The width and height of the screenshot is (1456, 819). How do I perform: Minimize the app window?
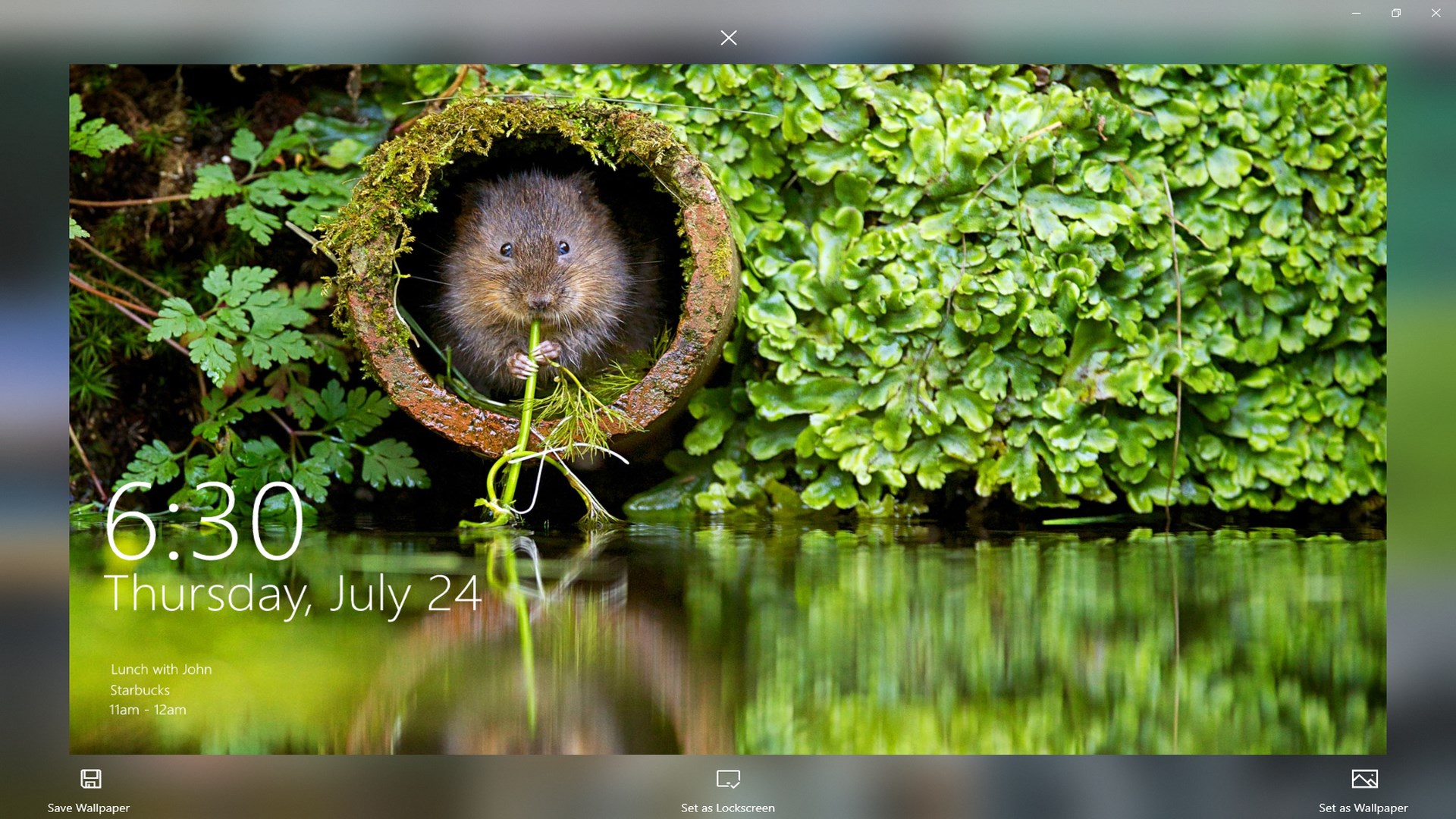point(1356,13)
